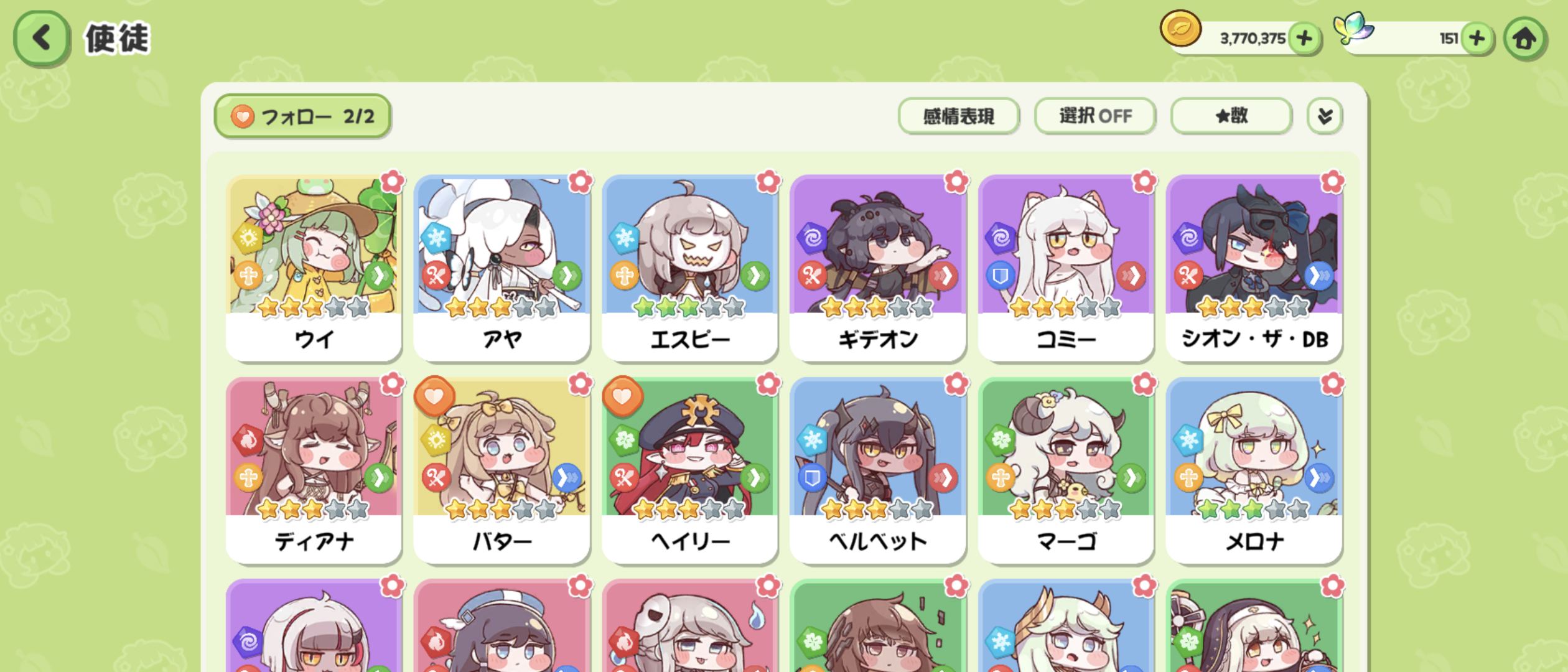Toggle 選択 OFF button

click(x=1094, y=116)
